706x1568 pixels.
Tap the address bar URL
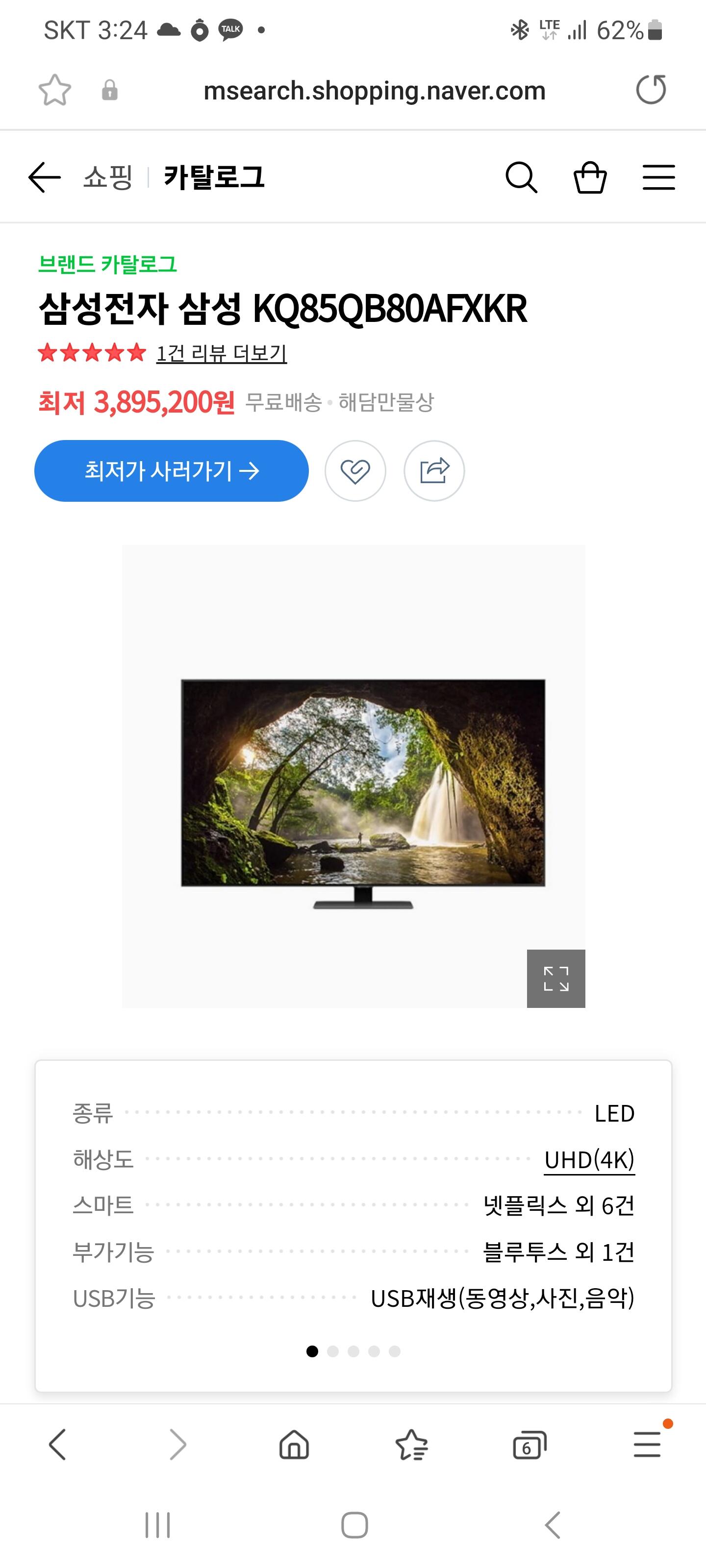tap(374, 91)
